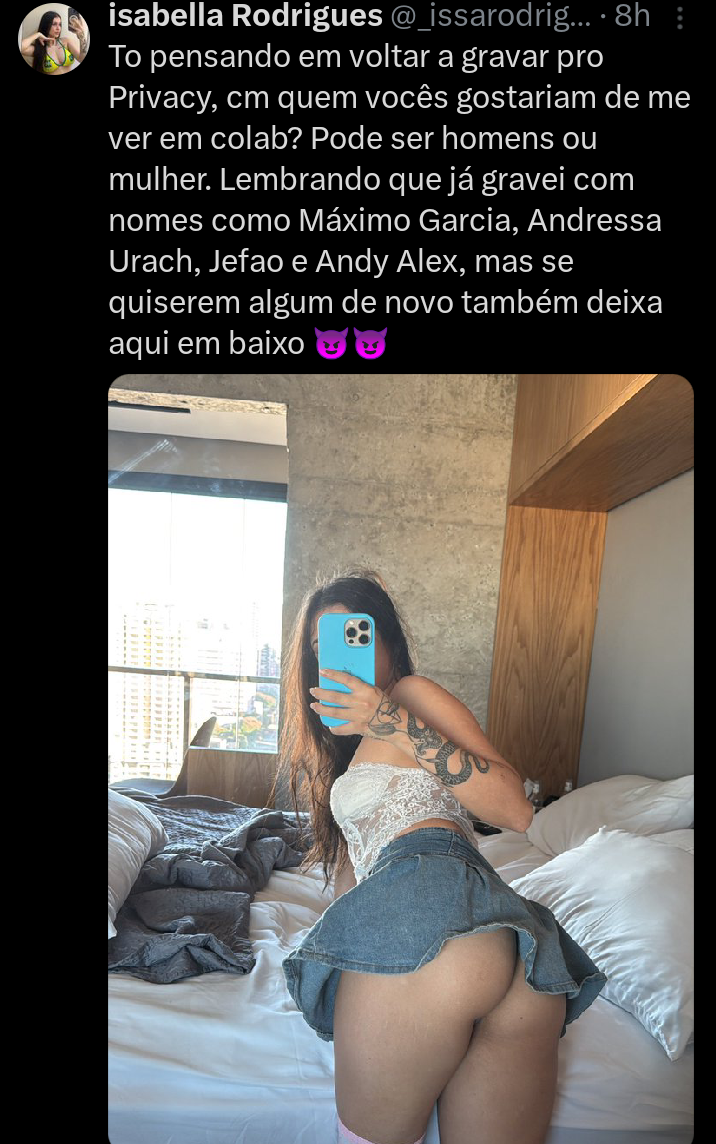Tap the isabella Rodrigues display name

(245, 16)
